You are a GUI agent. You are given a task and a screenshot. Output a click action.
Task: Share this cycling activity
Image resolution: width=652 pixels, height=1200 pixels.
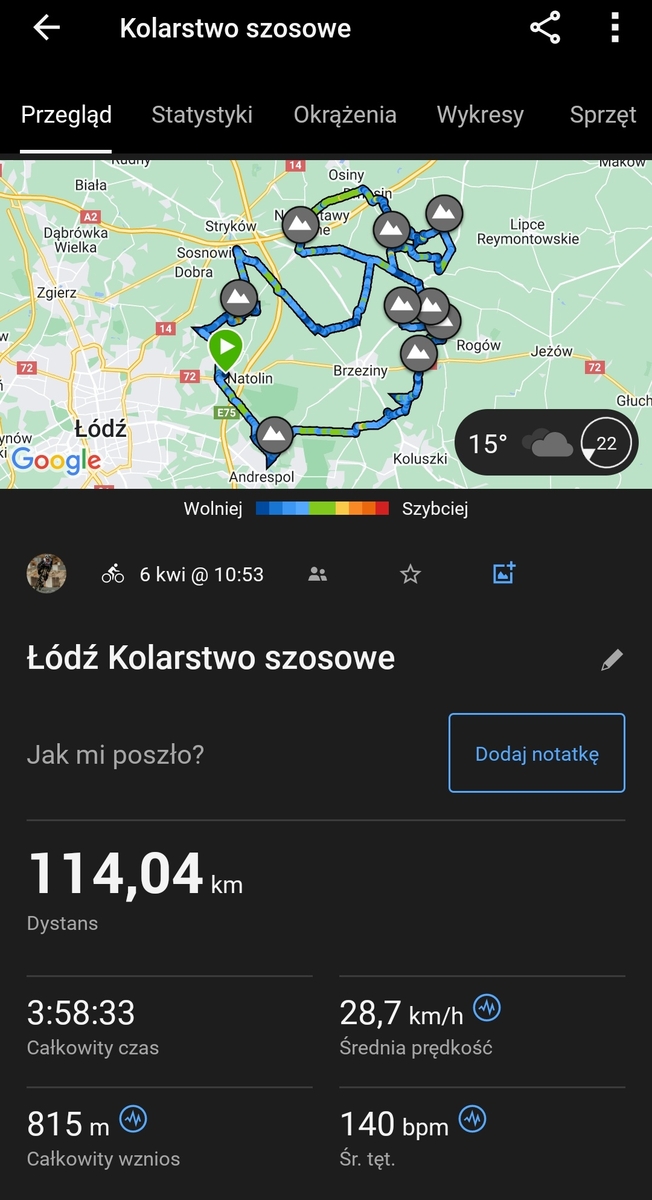coord(545,28)
